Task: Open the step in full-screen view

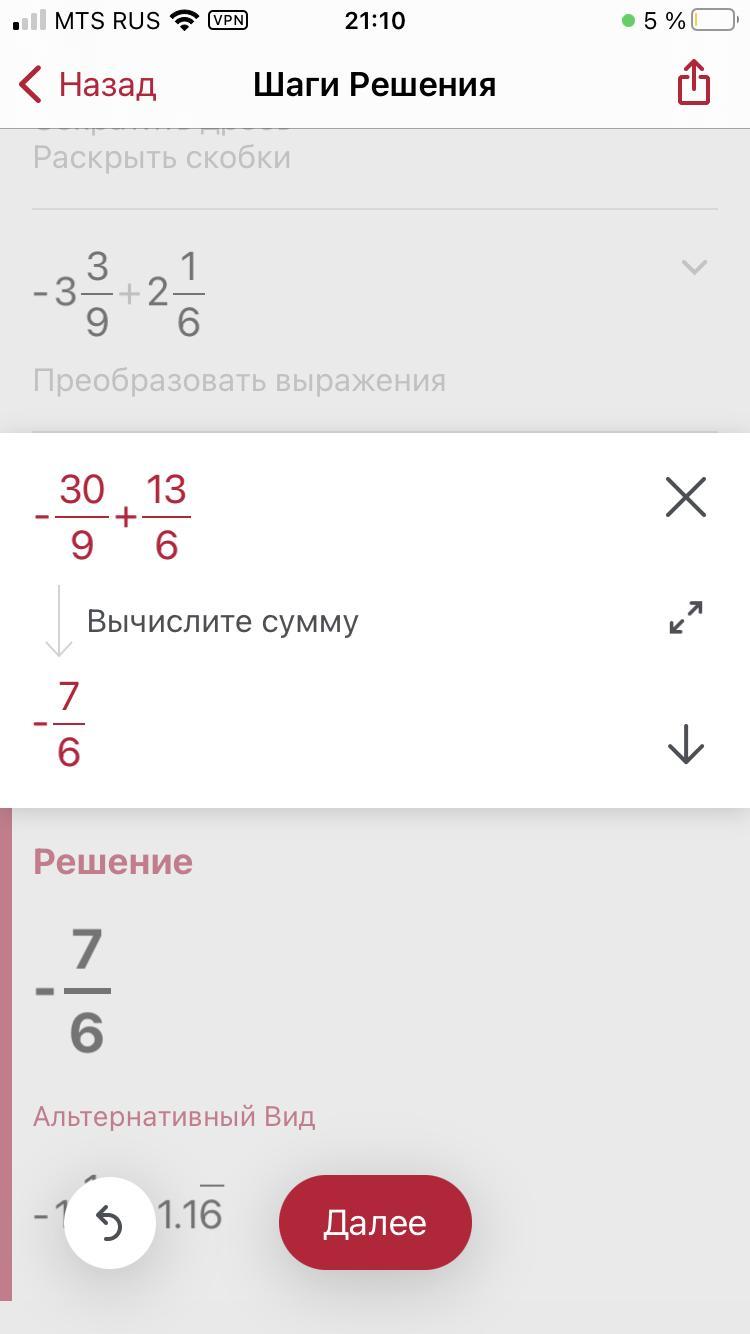Action: [x=686, y=618]
